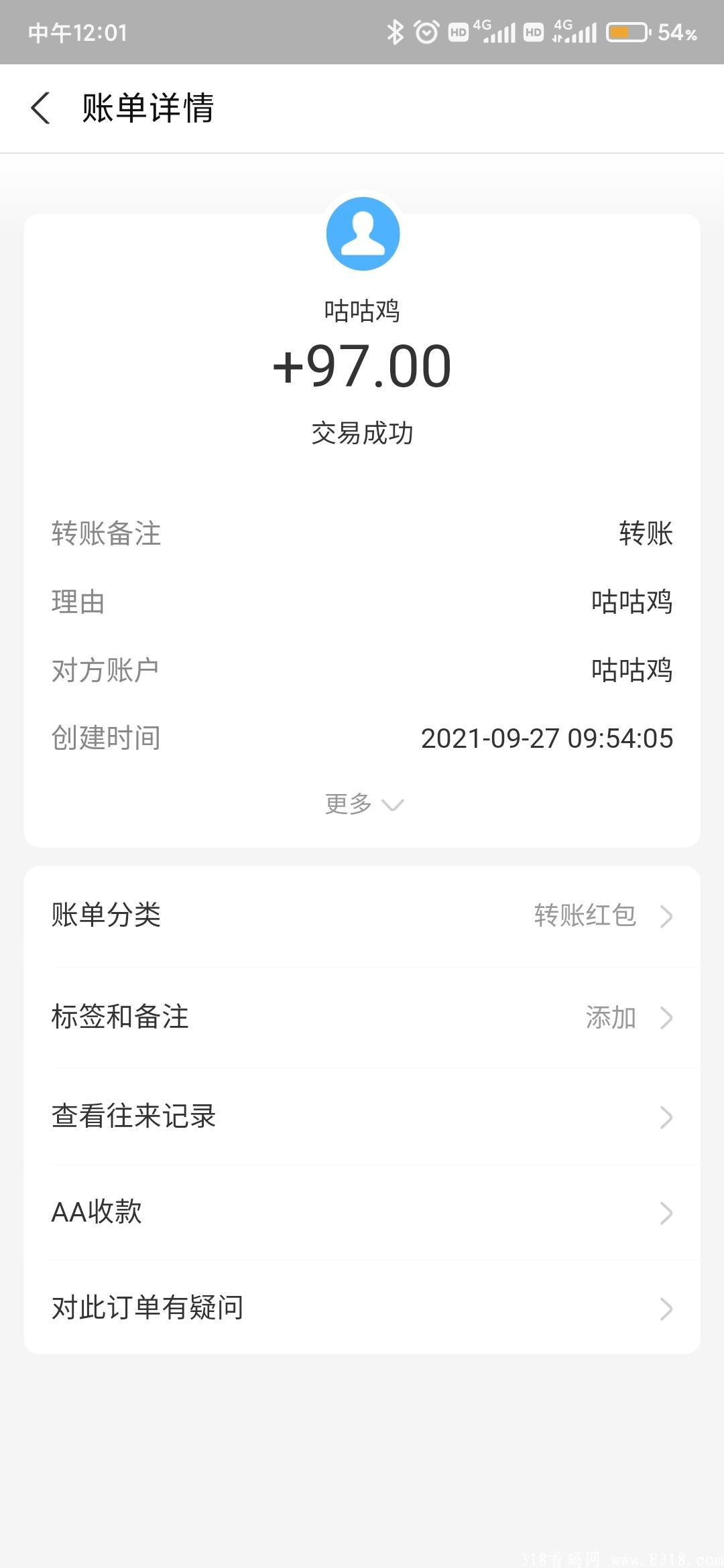Tap the creation time 2021-09-27 09:54:05
724x1568 pixels.
(x=548, y=738)
